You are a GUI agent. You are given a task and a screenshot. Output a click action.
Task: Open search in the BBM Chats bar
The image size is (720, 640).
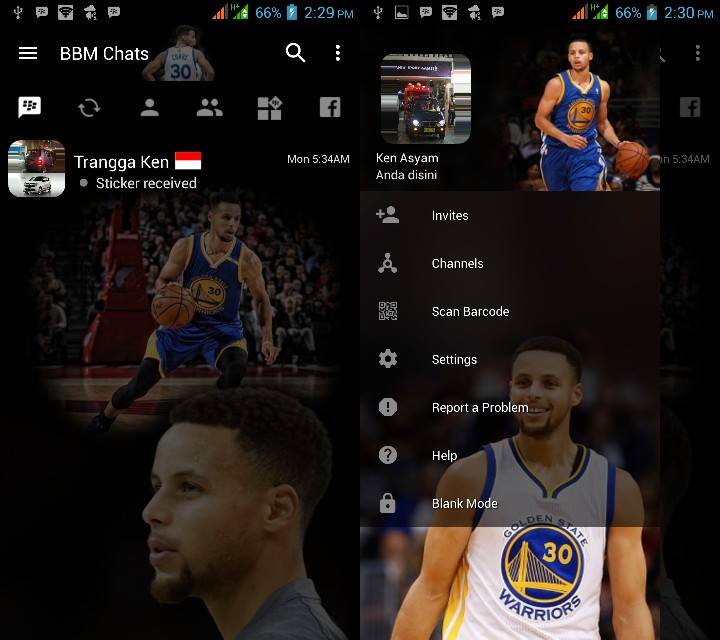coord(295,54)
